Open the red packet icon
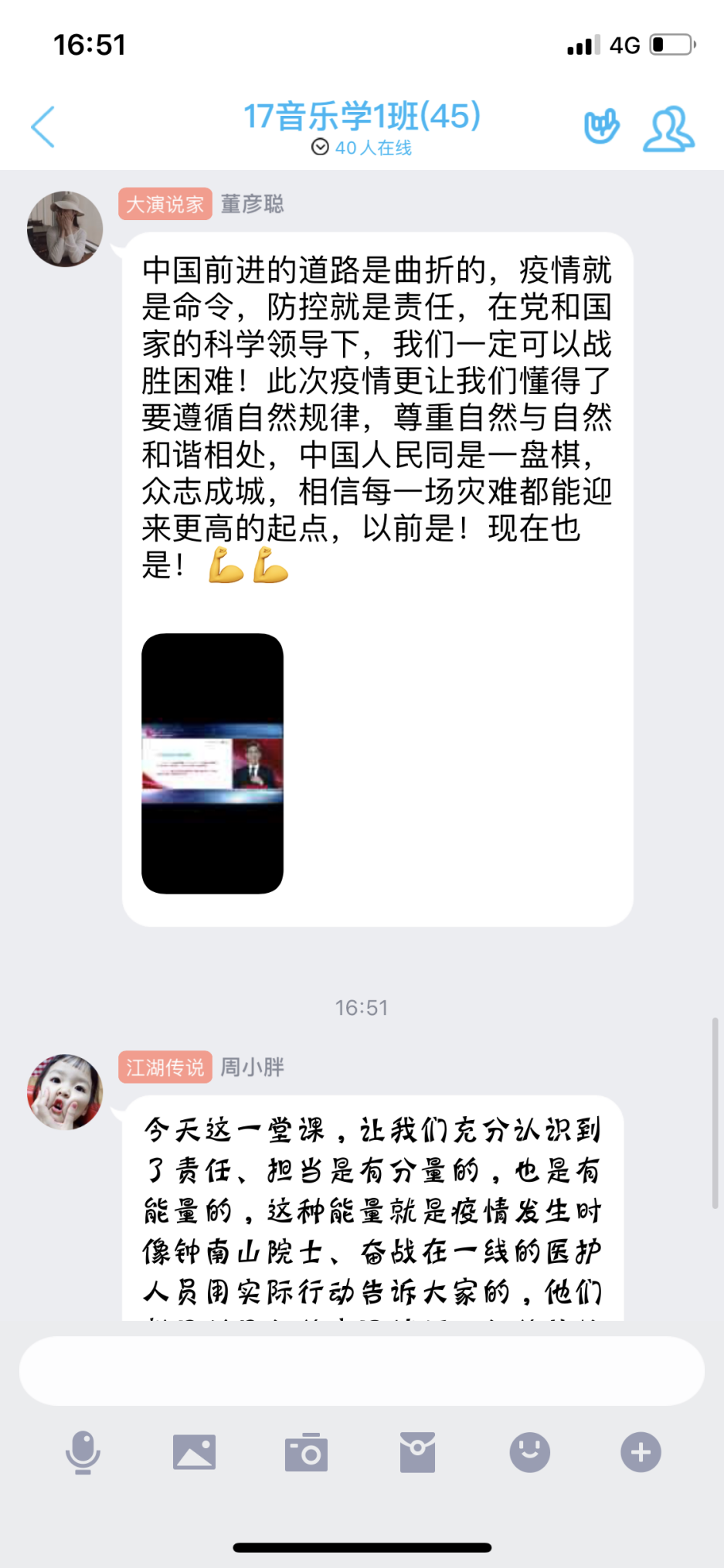 (x=417, y=1452)
